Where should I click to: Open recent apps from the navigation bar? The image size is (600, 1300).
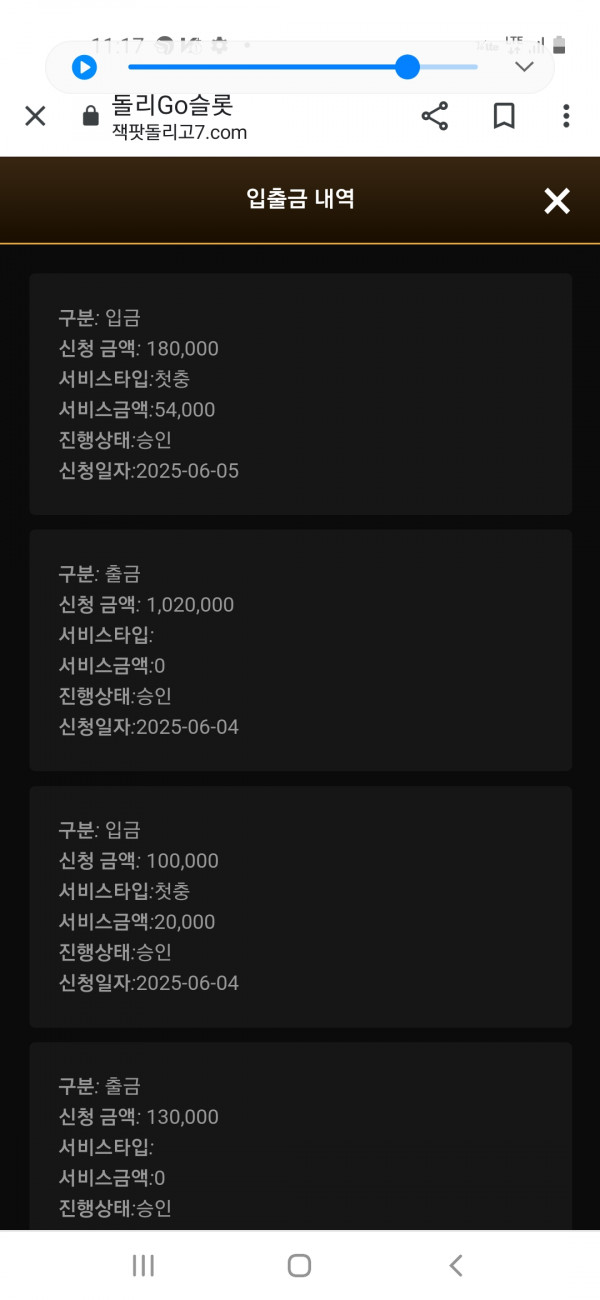point(143,1265)
